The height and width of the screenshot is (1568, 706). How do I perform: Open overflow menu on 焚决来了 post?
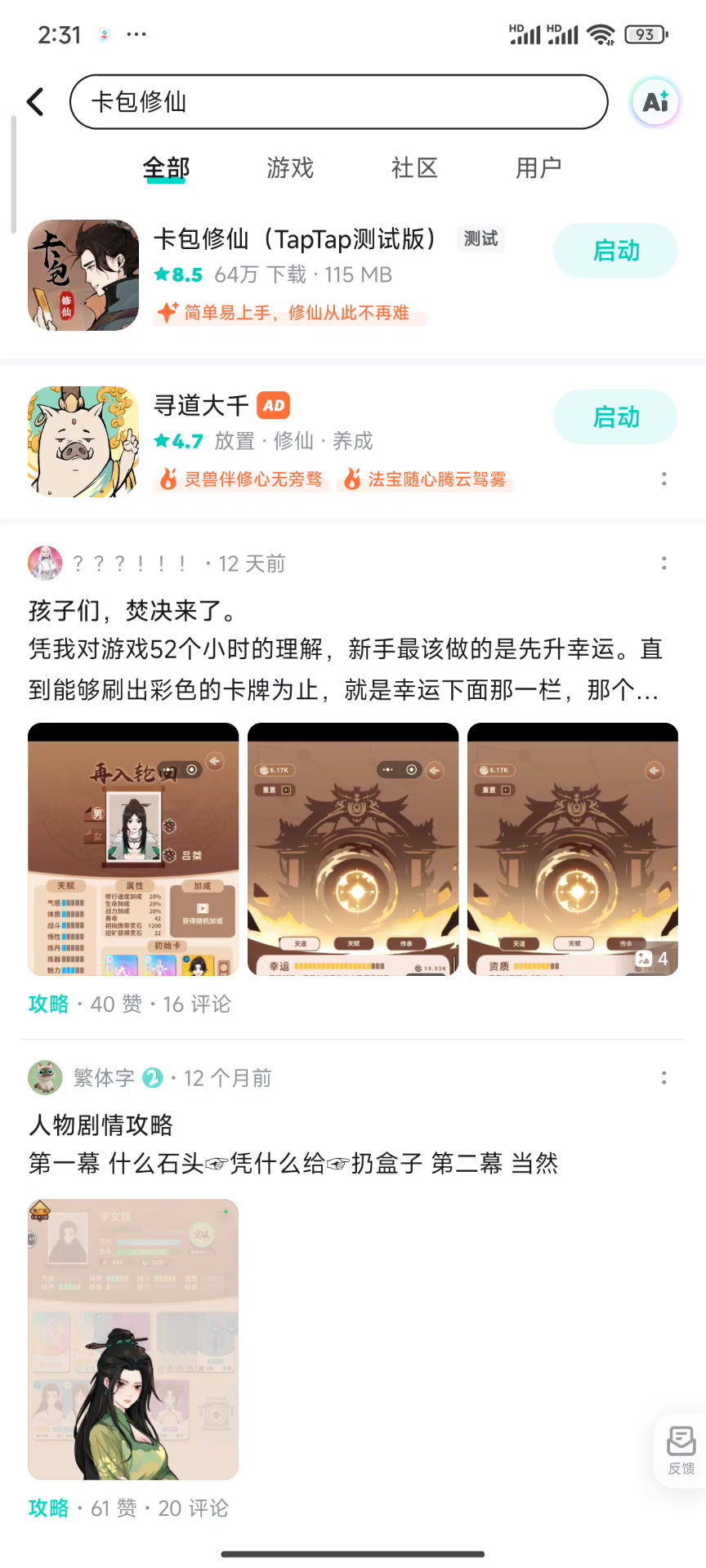click(x=664, y=563)
